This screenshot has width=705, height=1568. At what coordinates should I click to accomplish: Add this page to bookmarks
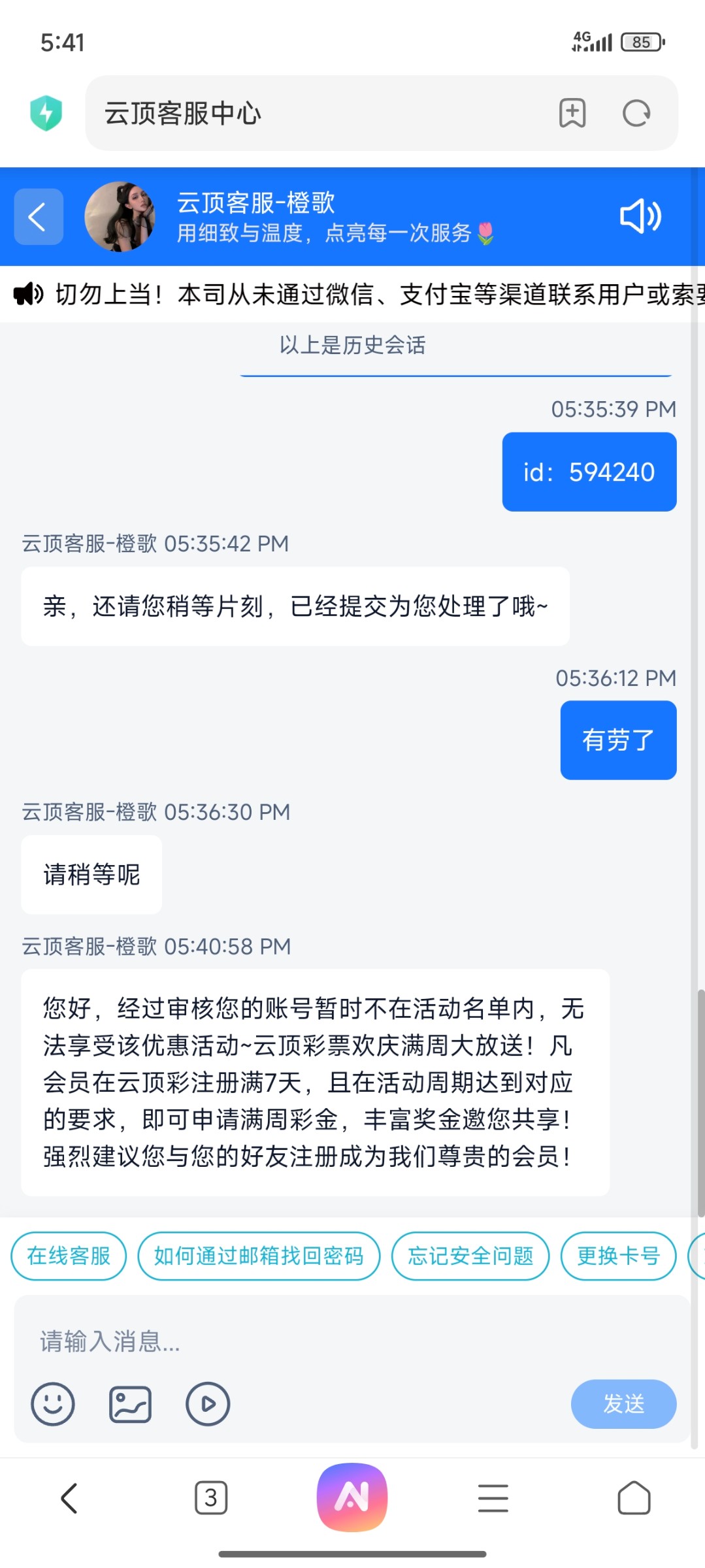click(x=572, y=113)
